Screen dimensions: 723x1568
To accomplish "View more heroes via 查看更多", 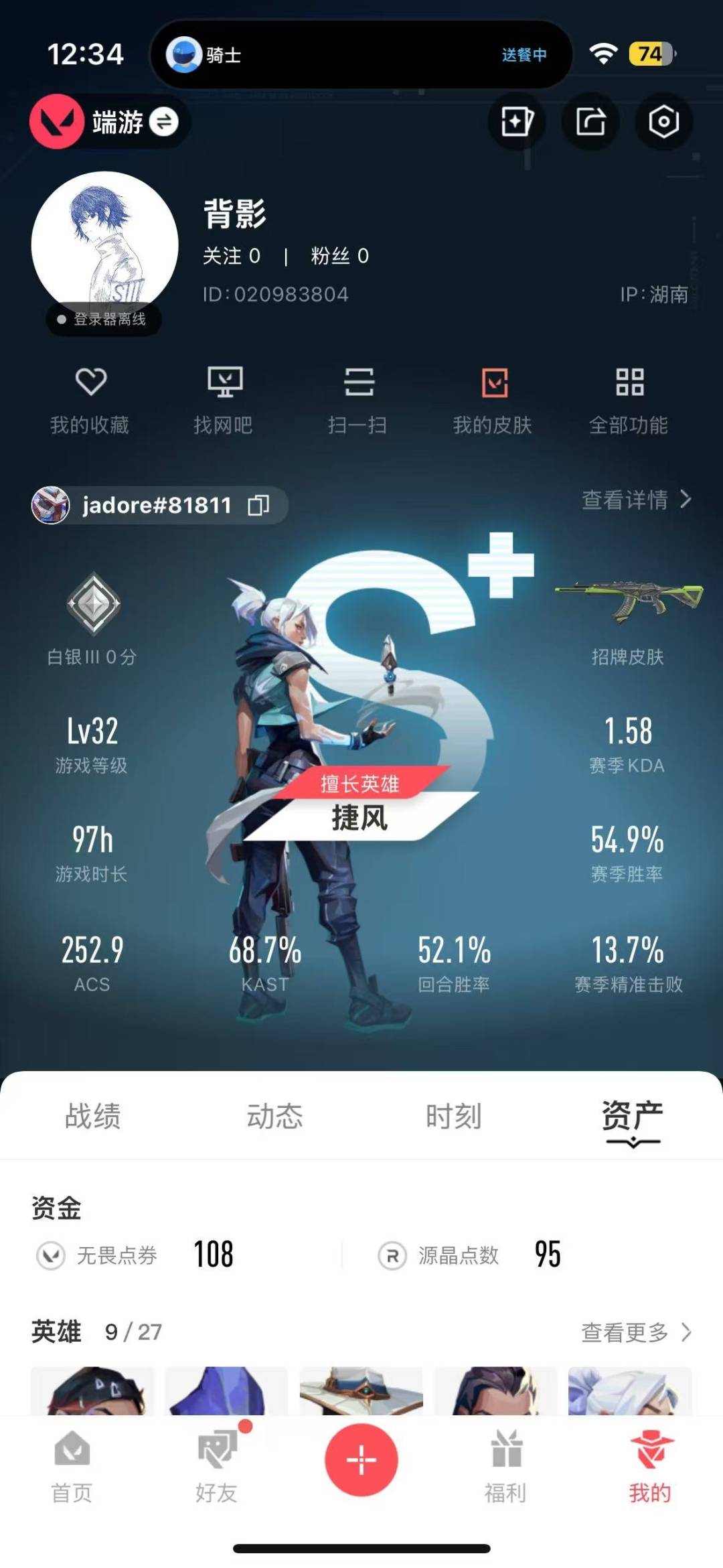I will (x=637, y=1332).
